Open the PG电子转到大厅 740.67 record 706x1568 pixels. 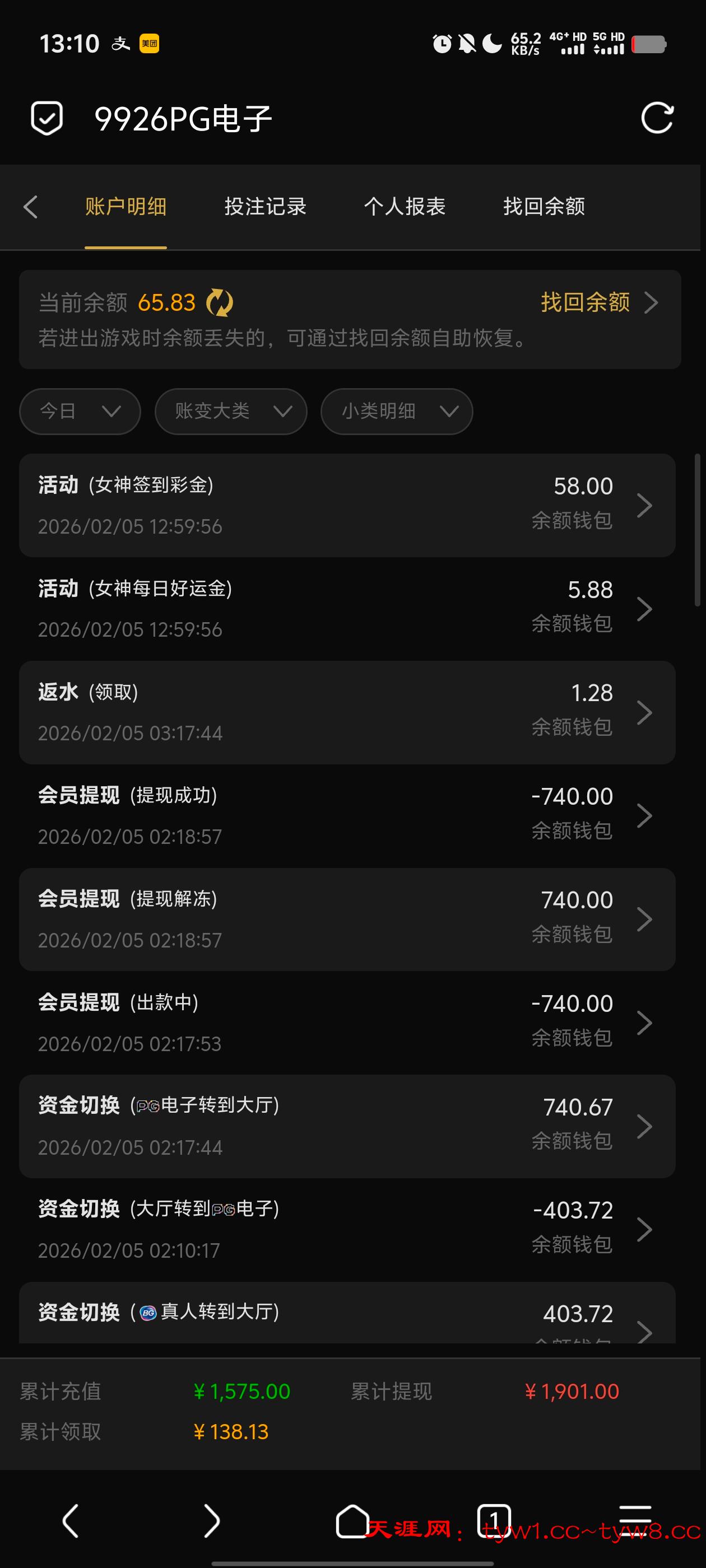pos(347,1126)
